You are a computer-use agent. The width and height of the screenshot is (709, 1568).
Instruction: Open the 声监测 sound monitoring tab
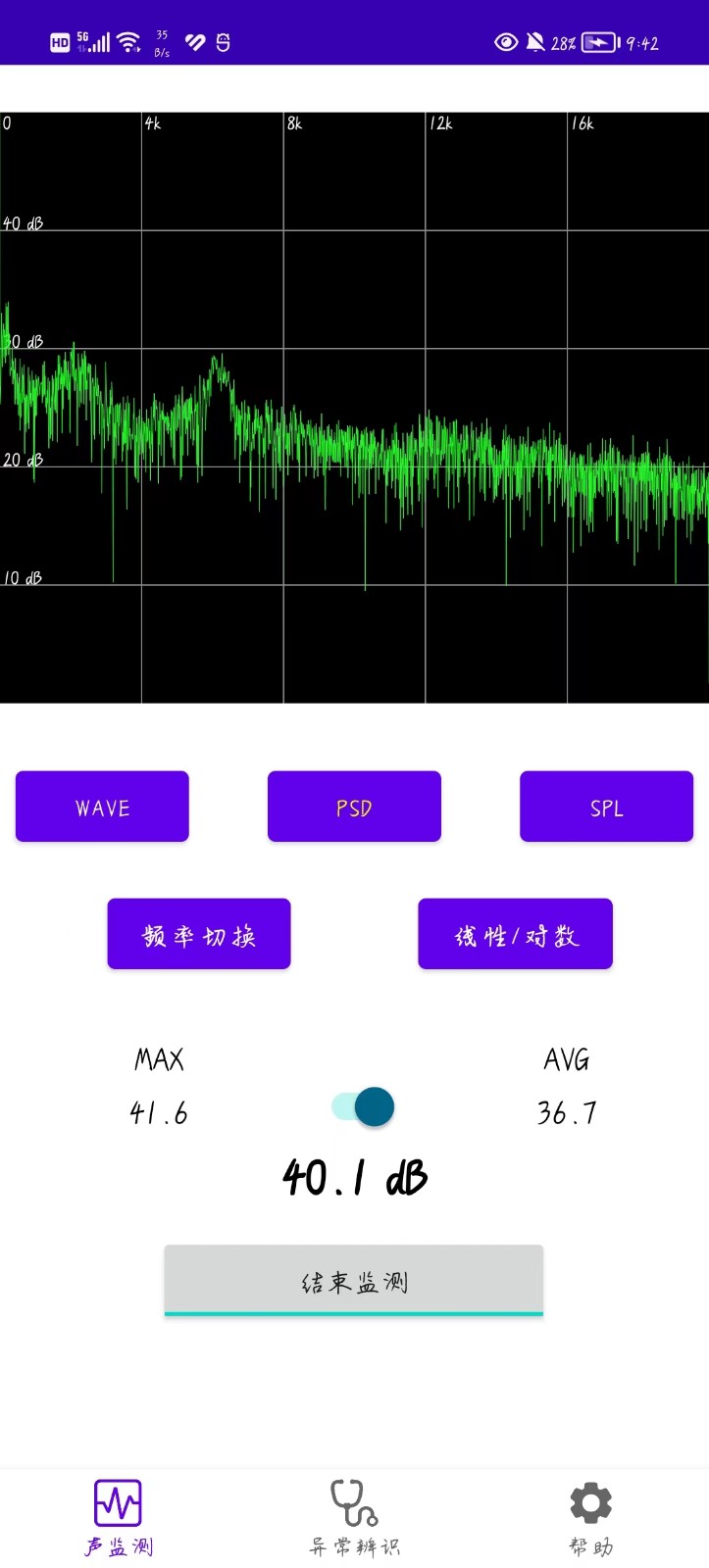[118, 1518]
